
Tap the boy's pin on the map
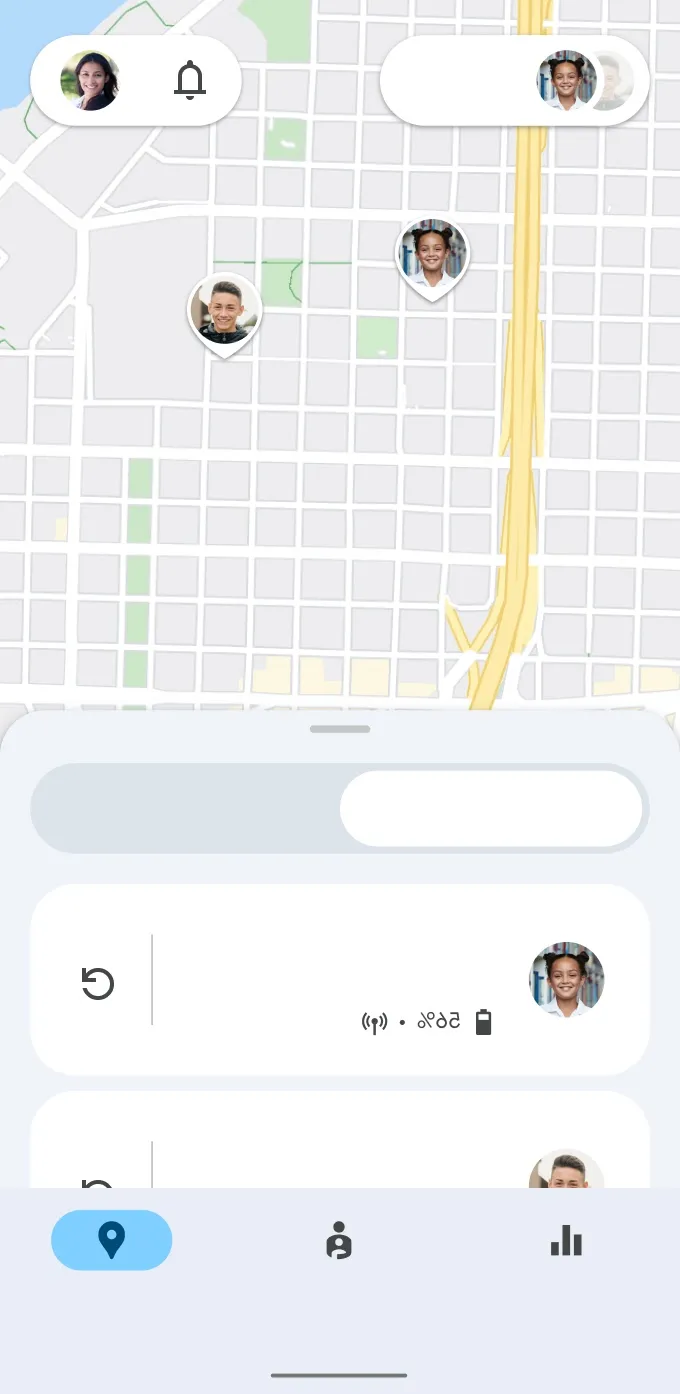click(x=225, y=313)
